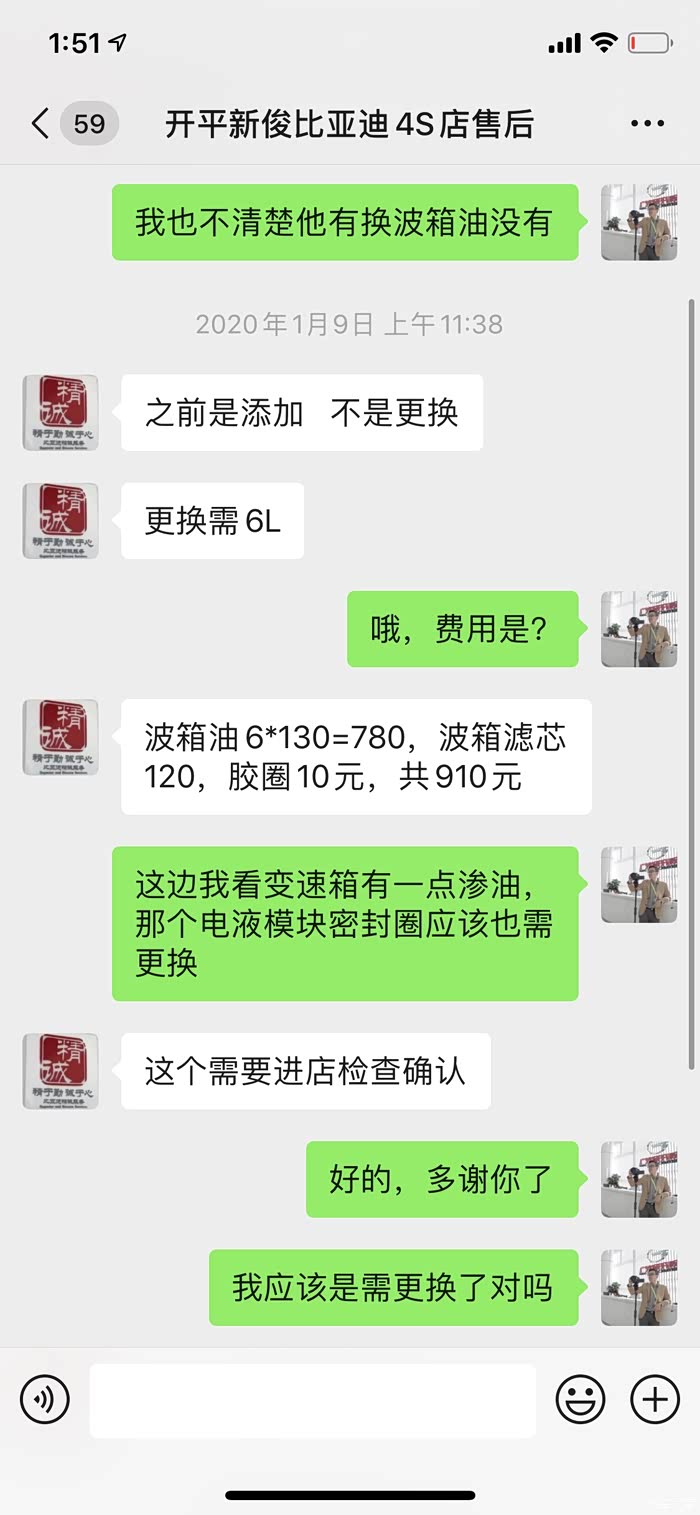The image size is (700, 1515).
Task: Open the sender avatar beside 这个需要进店检查确认
Action: point(60,1071)
